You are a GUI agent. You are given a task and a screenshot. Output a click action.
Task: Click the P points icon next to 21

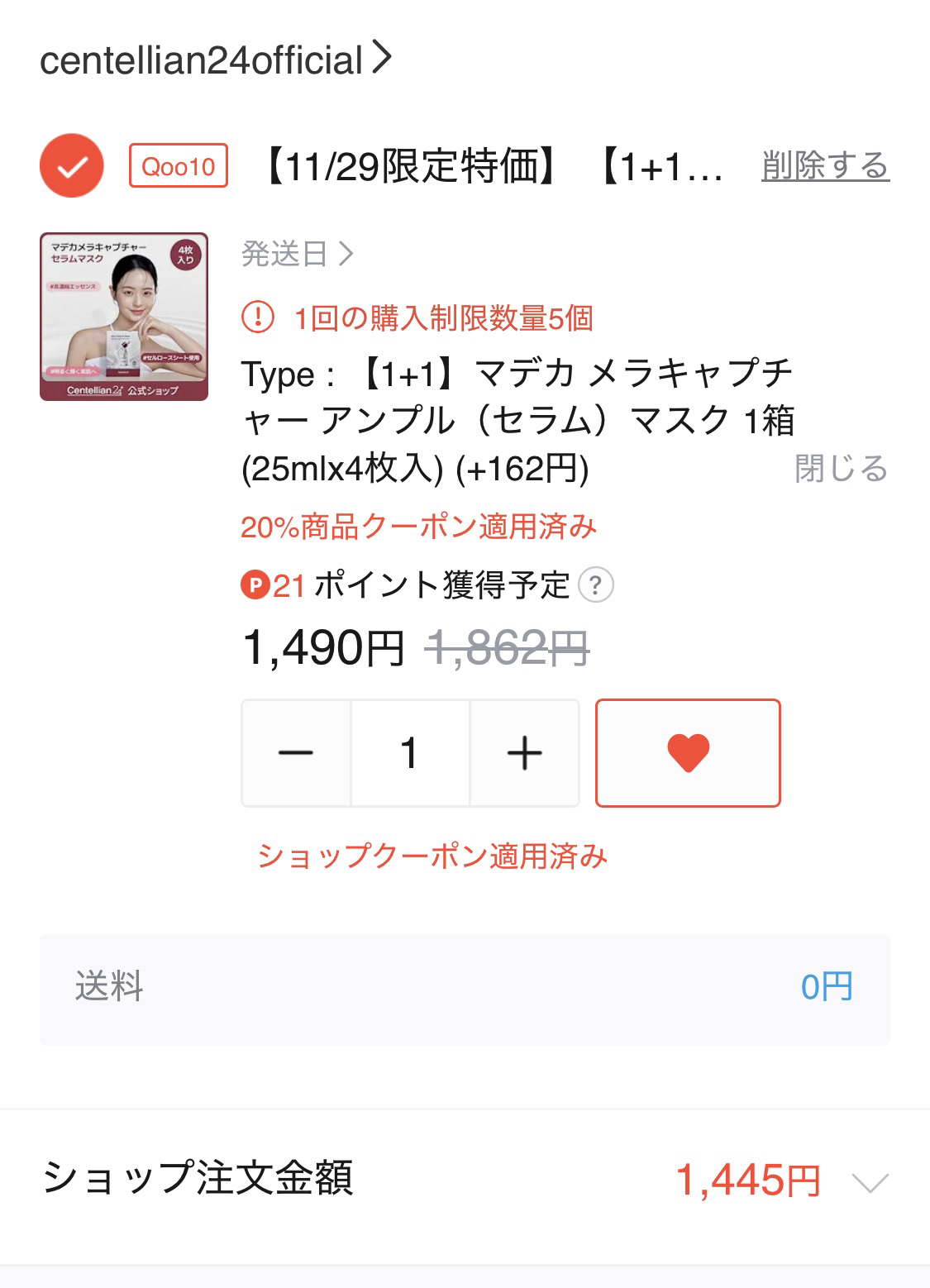click(257, 587)
